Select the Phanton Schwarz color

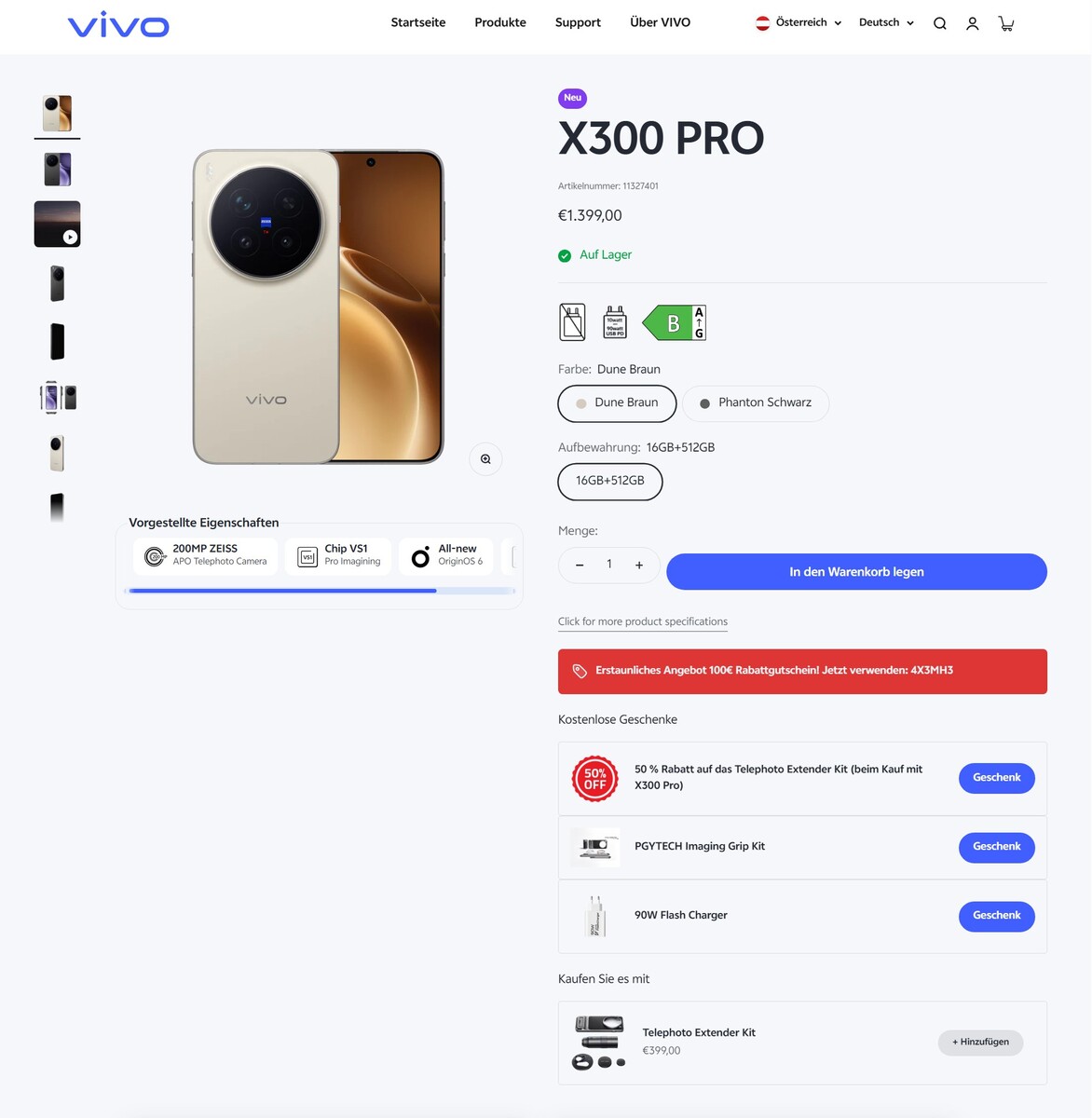click(x=756, y=403)
